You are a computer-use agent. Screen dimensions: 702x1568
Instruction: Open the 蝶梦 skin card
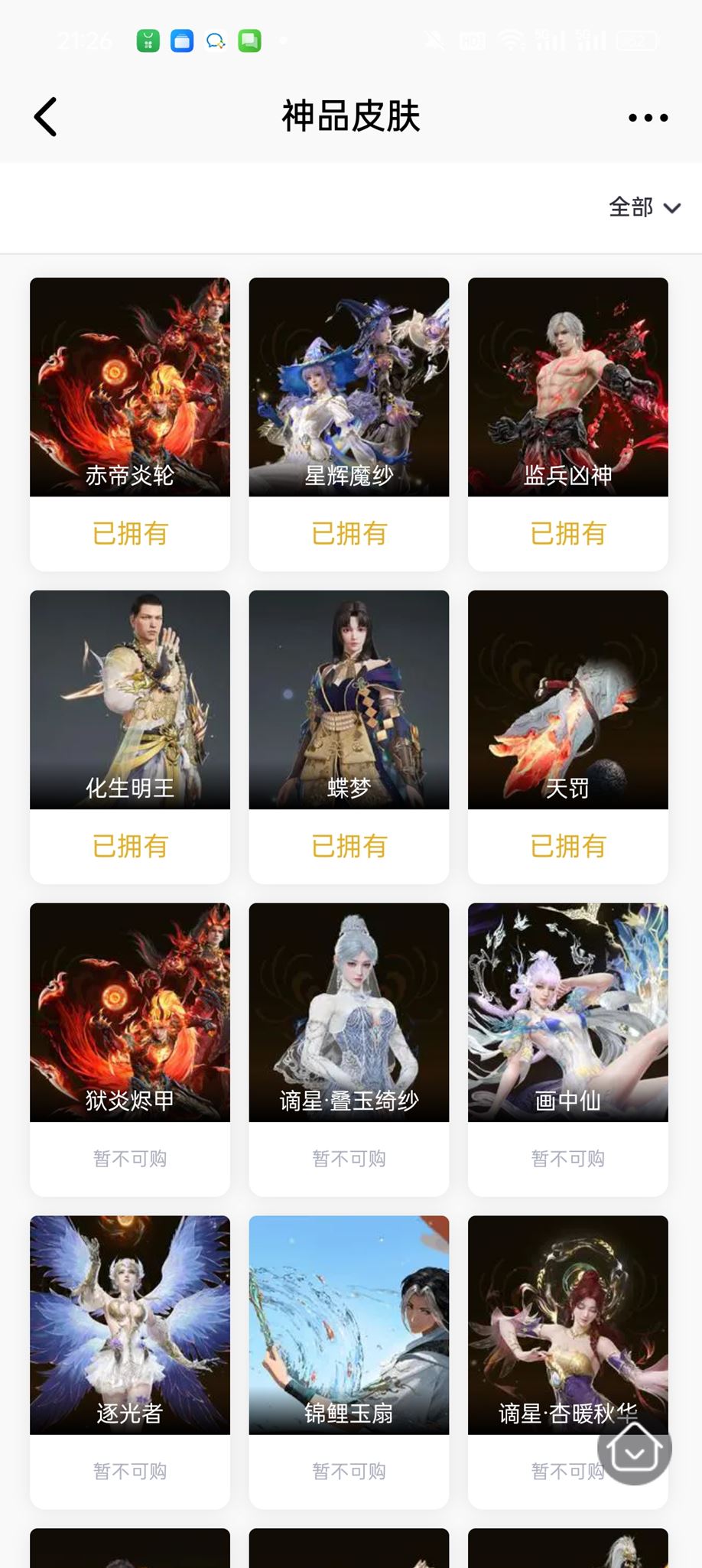click(349, 699)
